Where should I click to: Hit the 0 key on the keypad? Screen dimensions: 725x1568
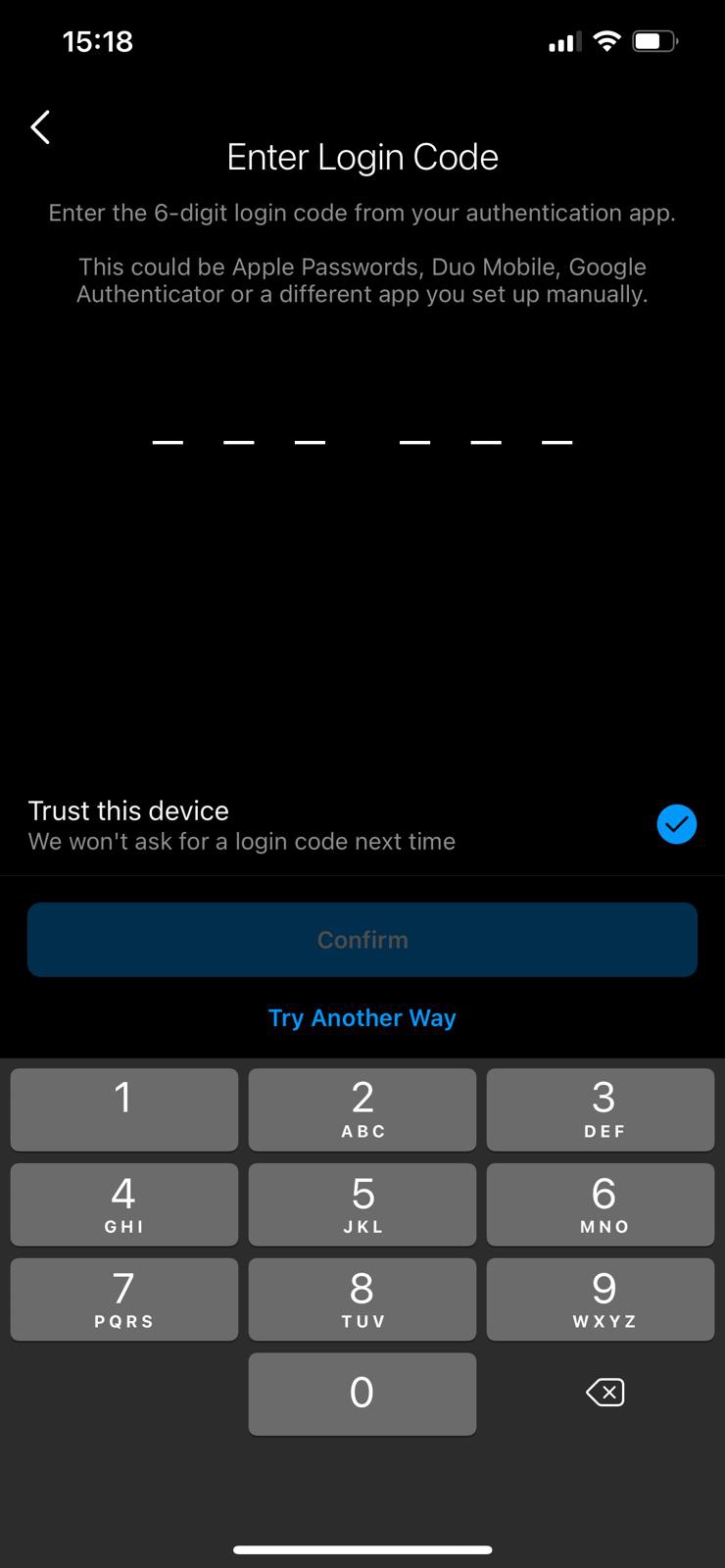[362, 1395]
